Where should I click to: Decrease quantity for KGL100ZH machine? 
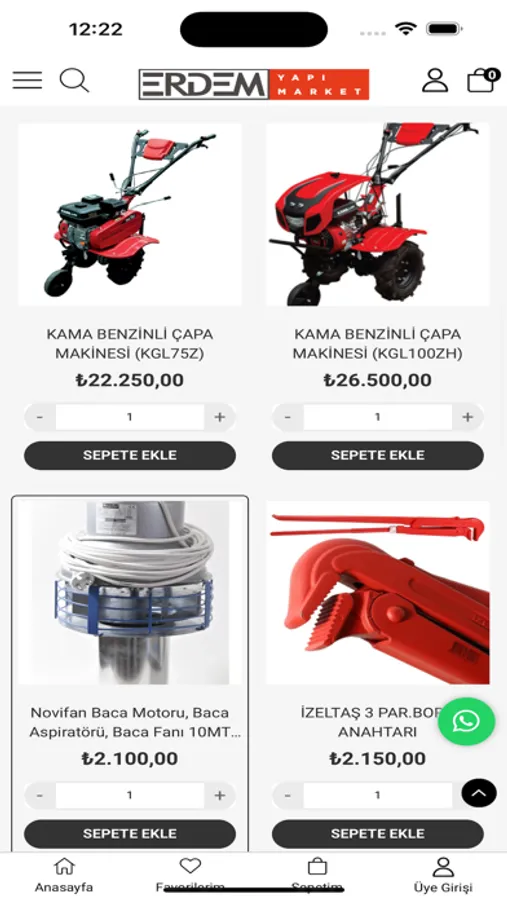288,417
